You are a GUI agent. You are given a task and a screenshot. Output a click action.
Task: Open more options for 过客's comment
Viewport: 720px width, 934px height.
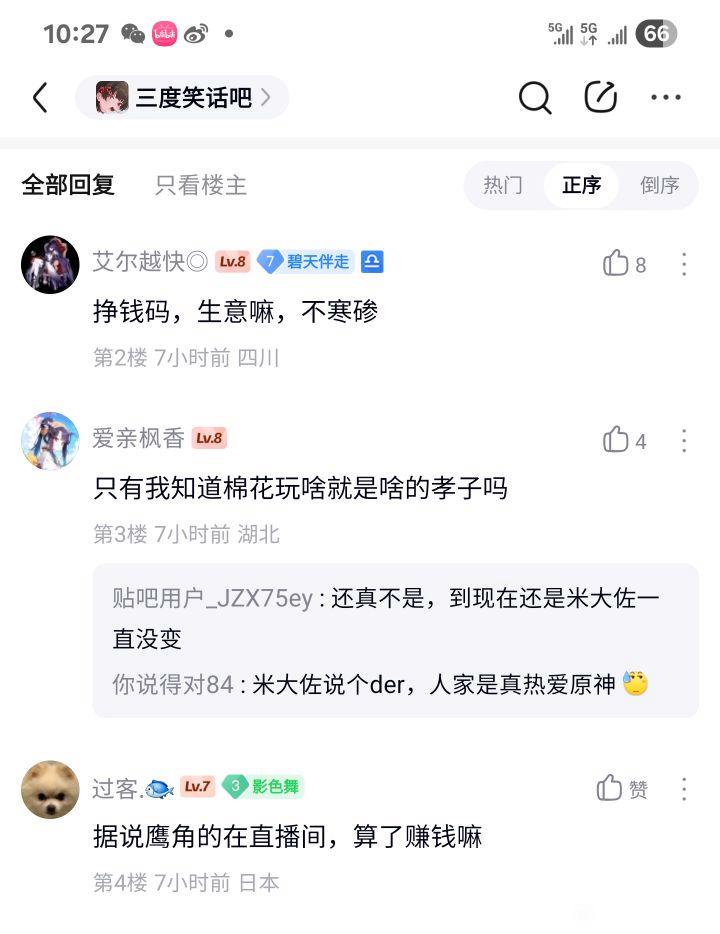(x=684, y=788)
